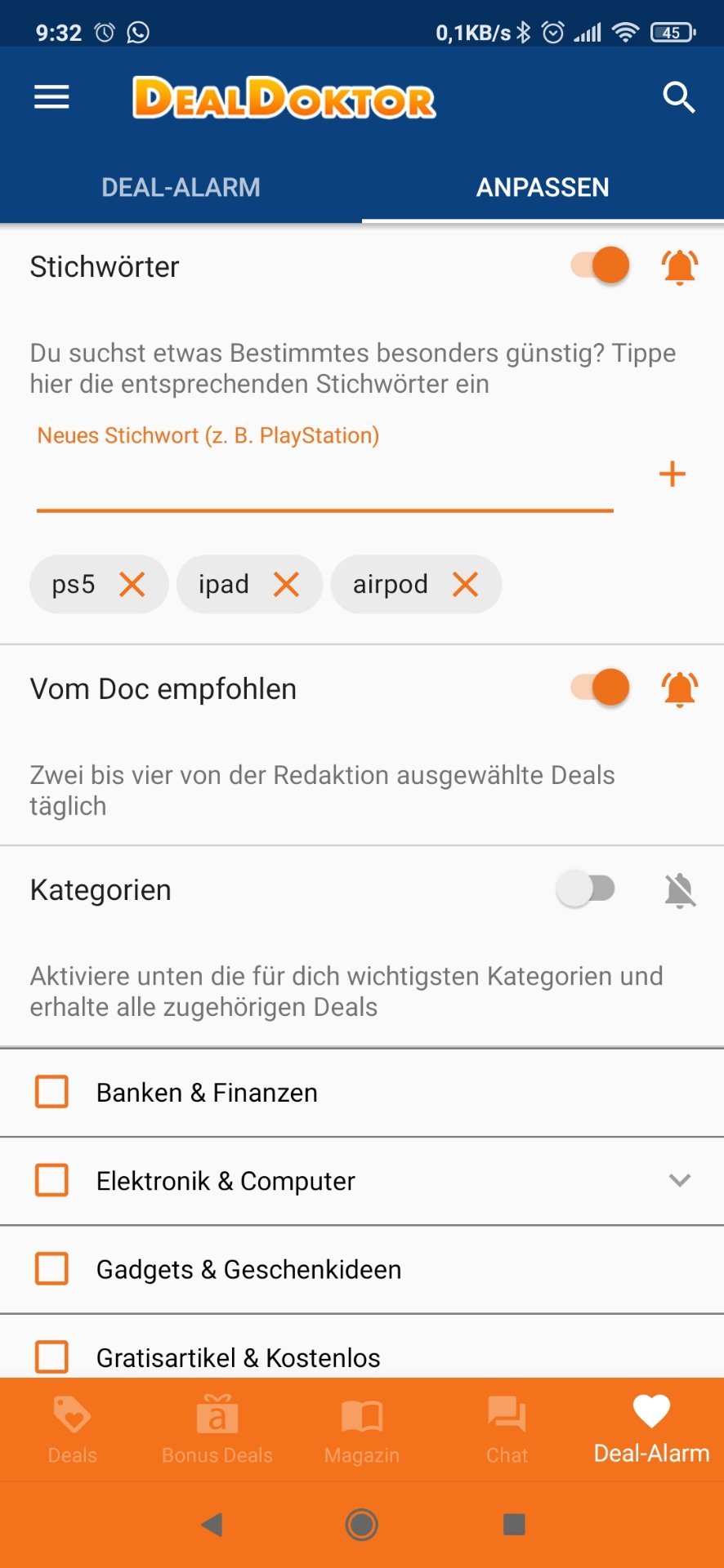This screenshot has height=1568, width=724.
Task: Remove the ps5 keyword chip
Action: point(132,584)
